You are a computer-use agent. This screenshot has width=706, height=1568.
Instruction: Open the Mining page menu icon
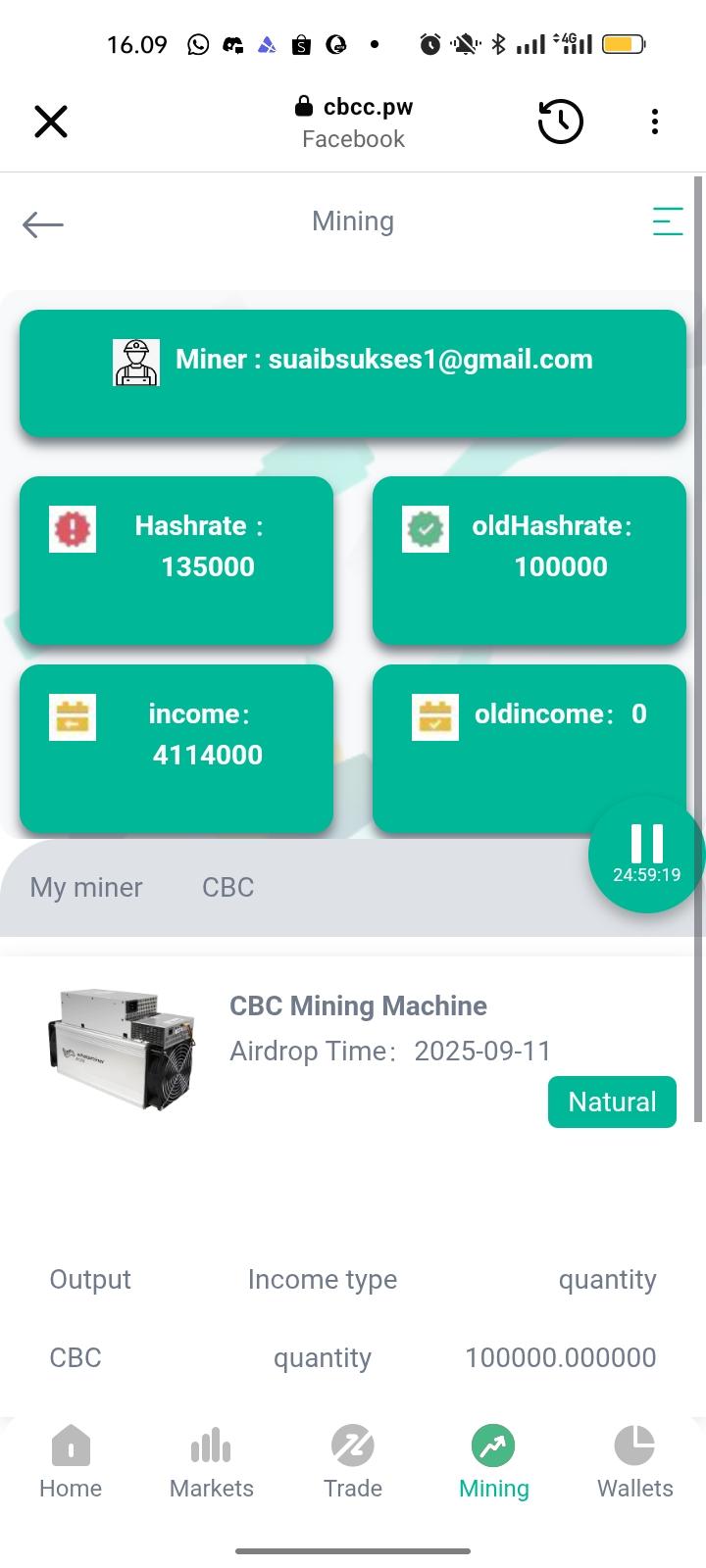click(x=668, y=221)
